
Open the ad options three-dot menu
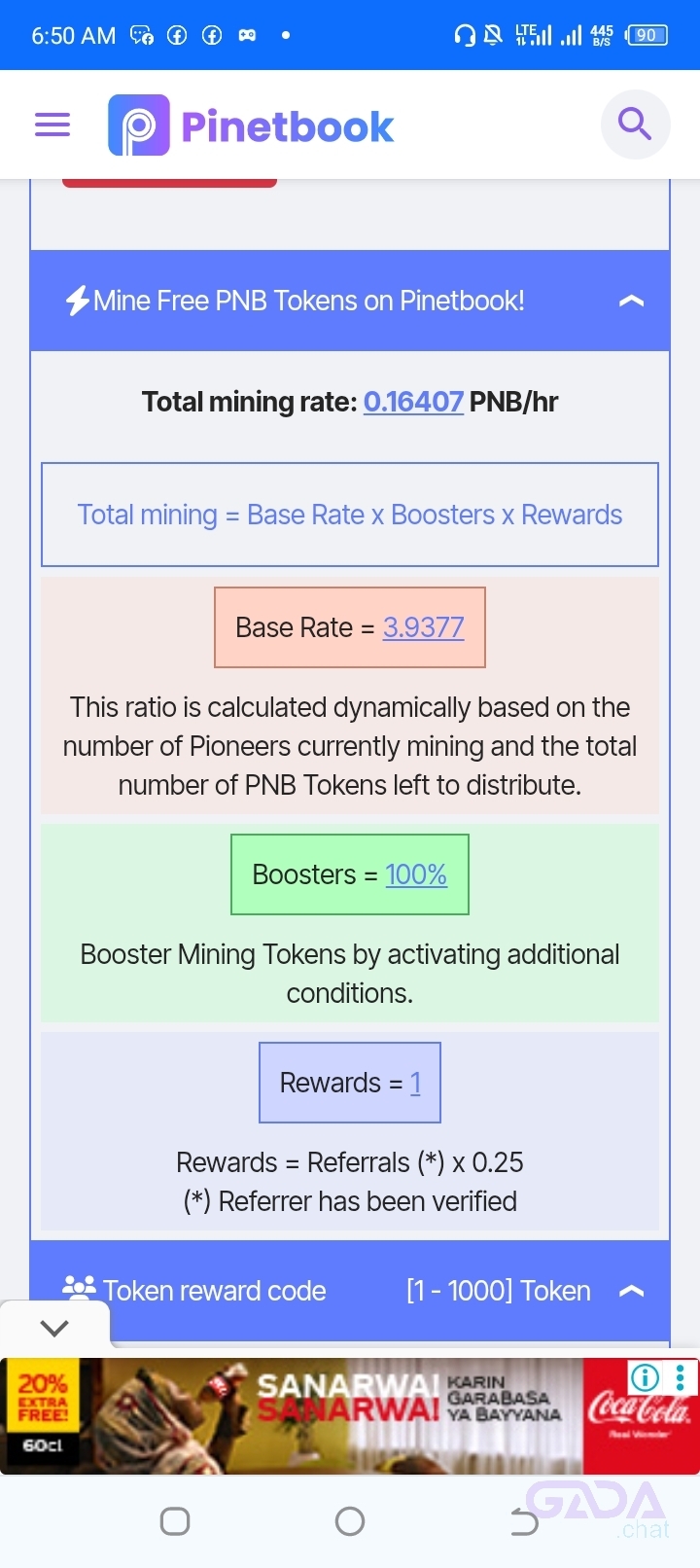pos(681,1377)
